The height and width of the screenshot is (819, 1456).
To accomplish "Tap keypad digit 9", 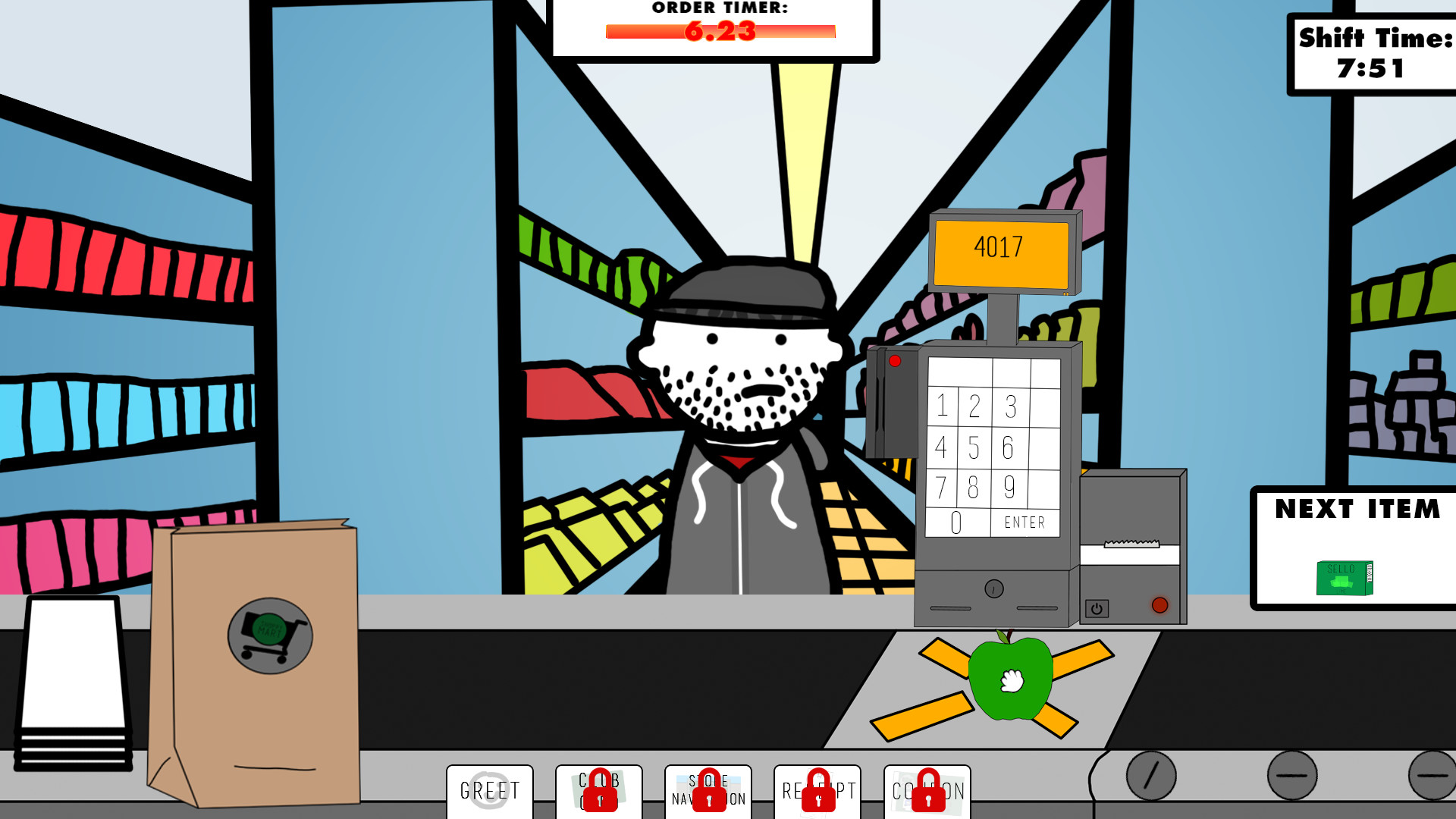I will tap(1009, 488).
